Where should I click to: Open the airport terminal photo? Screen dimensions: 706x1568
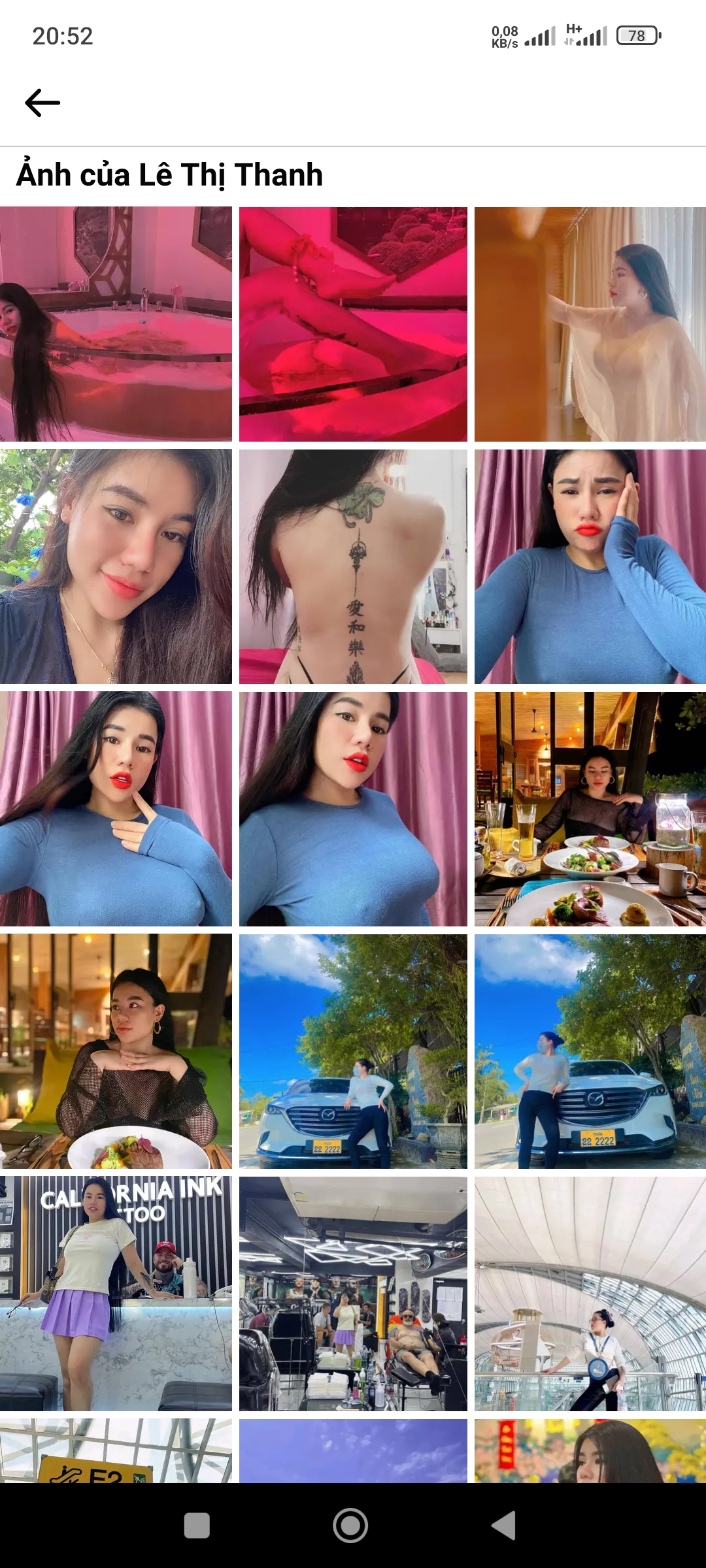coord(590,1294)
